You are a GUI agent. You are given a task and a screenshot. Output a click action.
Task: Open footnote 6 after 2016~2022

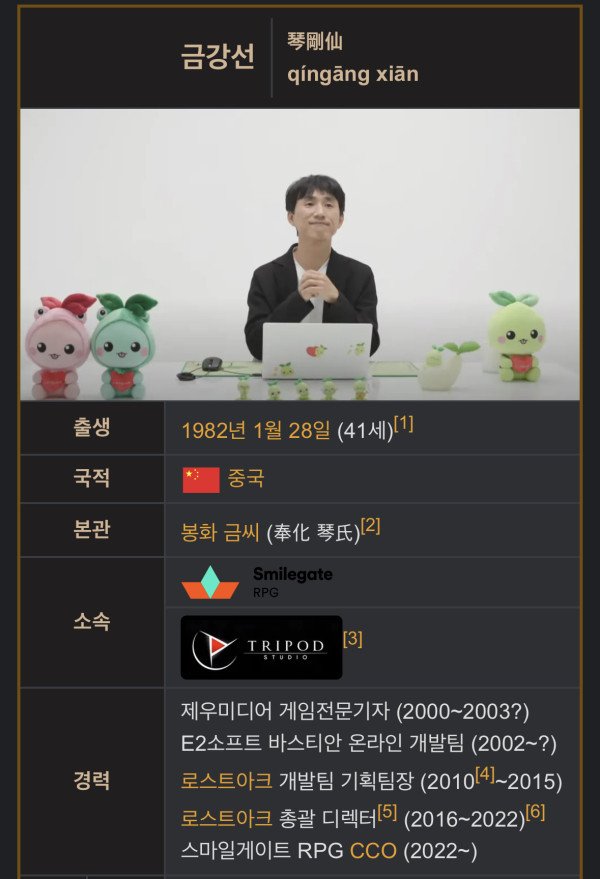535,811
